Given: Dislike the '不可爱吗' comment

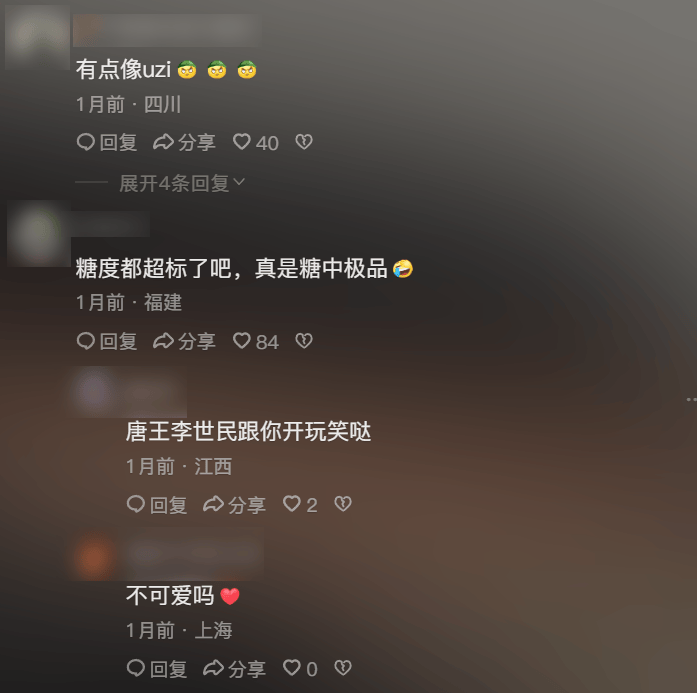Looking at the screenshot, I should 342,667.
